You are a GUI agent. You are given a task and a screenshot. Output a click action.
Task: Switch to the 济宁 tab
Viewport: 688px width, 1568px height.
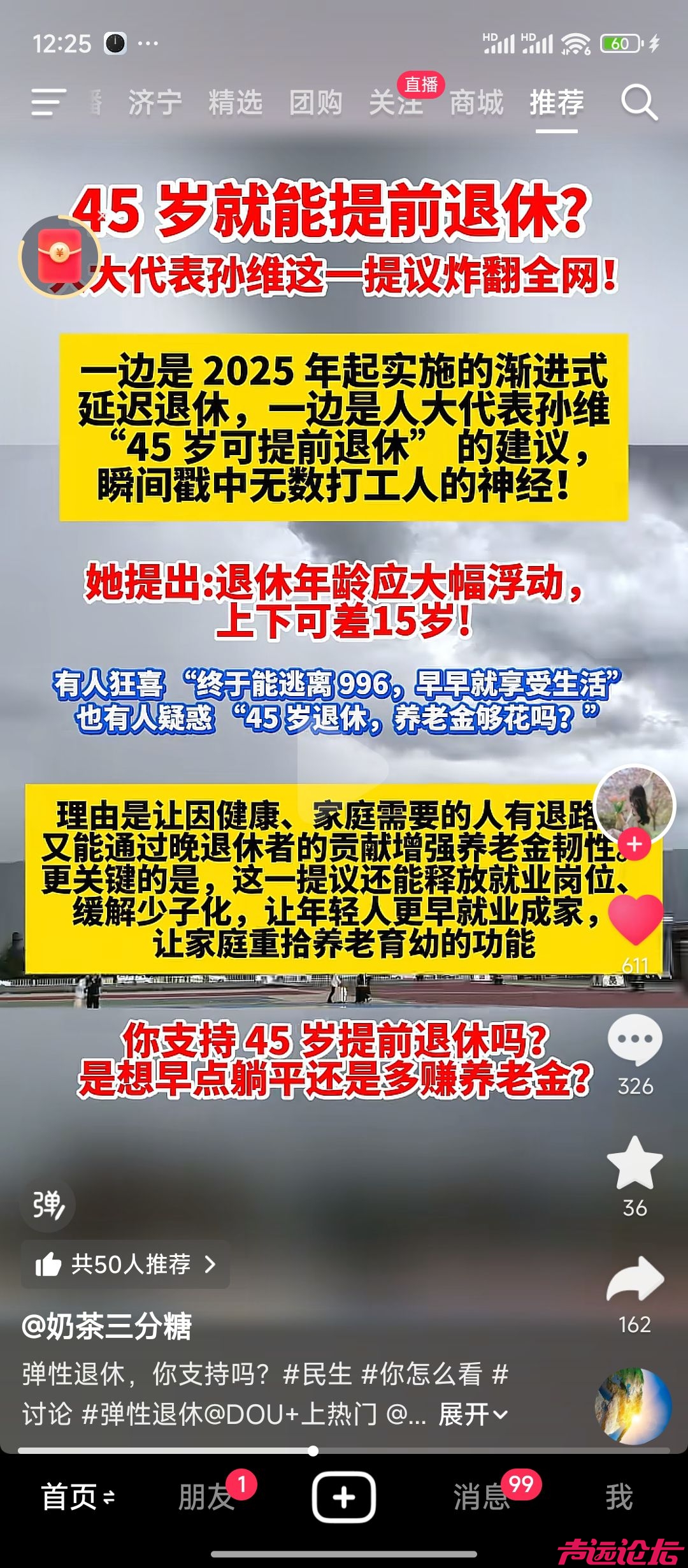pyautogui.click(x=155, y=103)
